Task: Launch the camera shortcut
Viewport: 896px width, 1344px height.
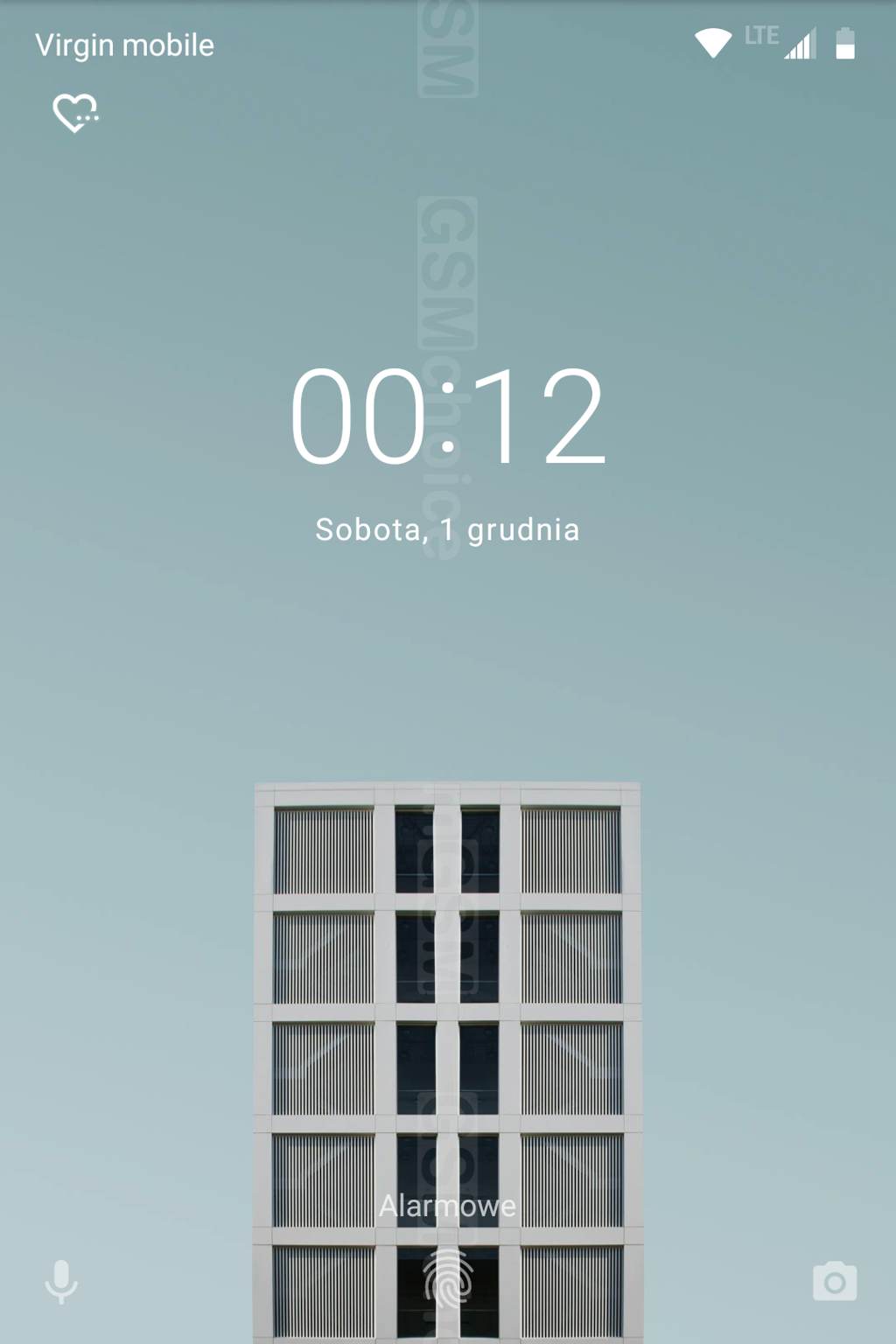Action: (834, 1282)
